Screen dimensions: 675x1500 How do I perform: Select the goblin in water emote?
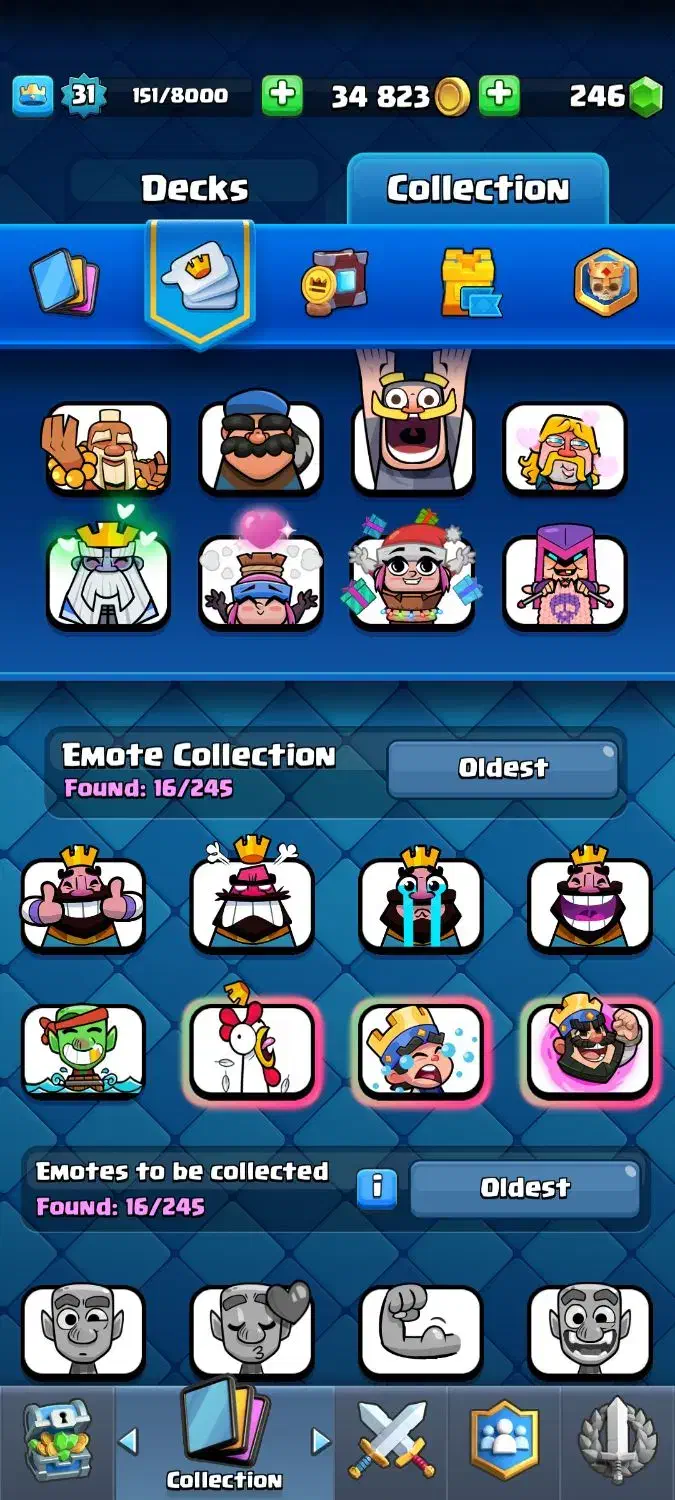point(83,1050)
